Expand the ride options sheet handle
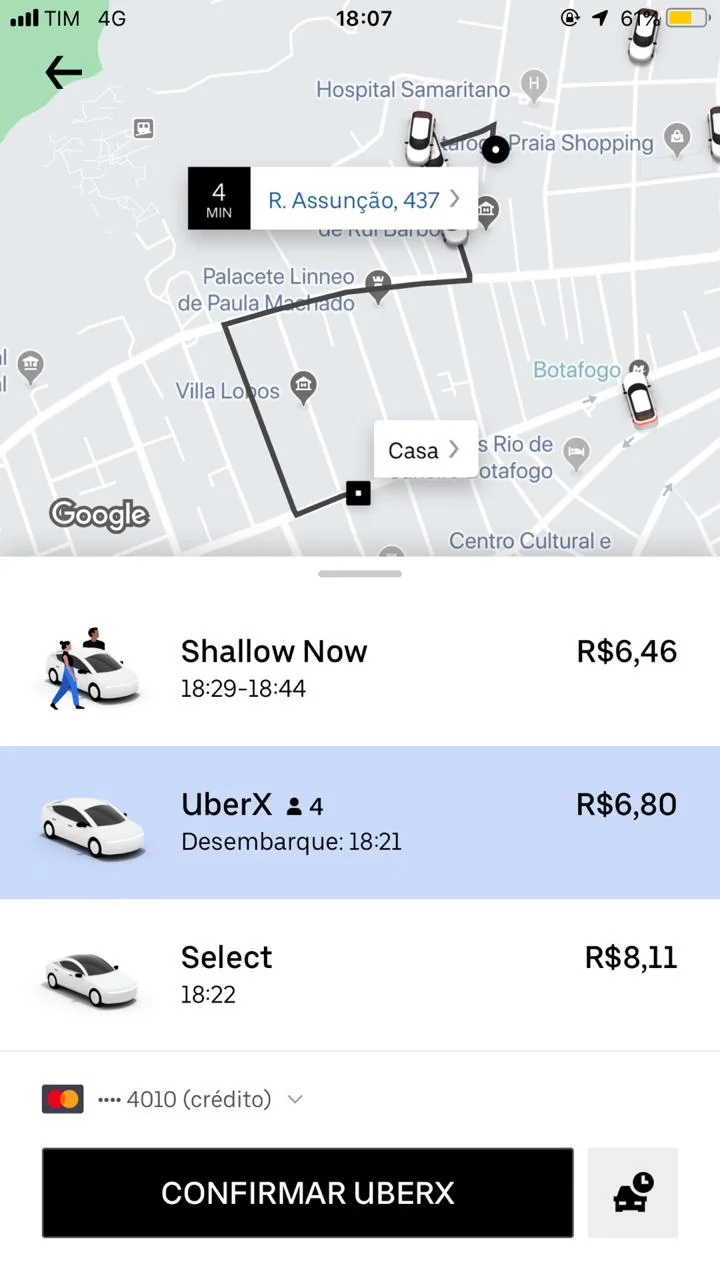The width and height of the screenshot is (720, 1280). (x=360, y=574)
